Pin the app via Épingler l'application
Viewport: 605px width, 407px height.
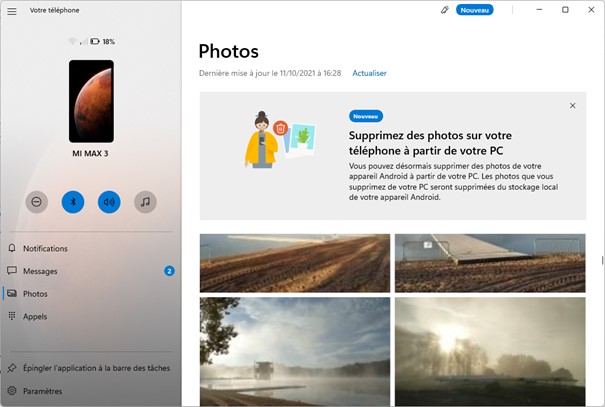95,368
